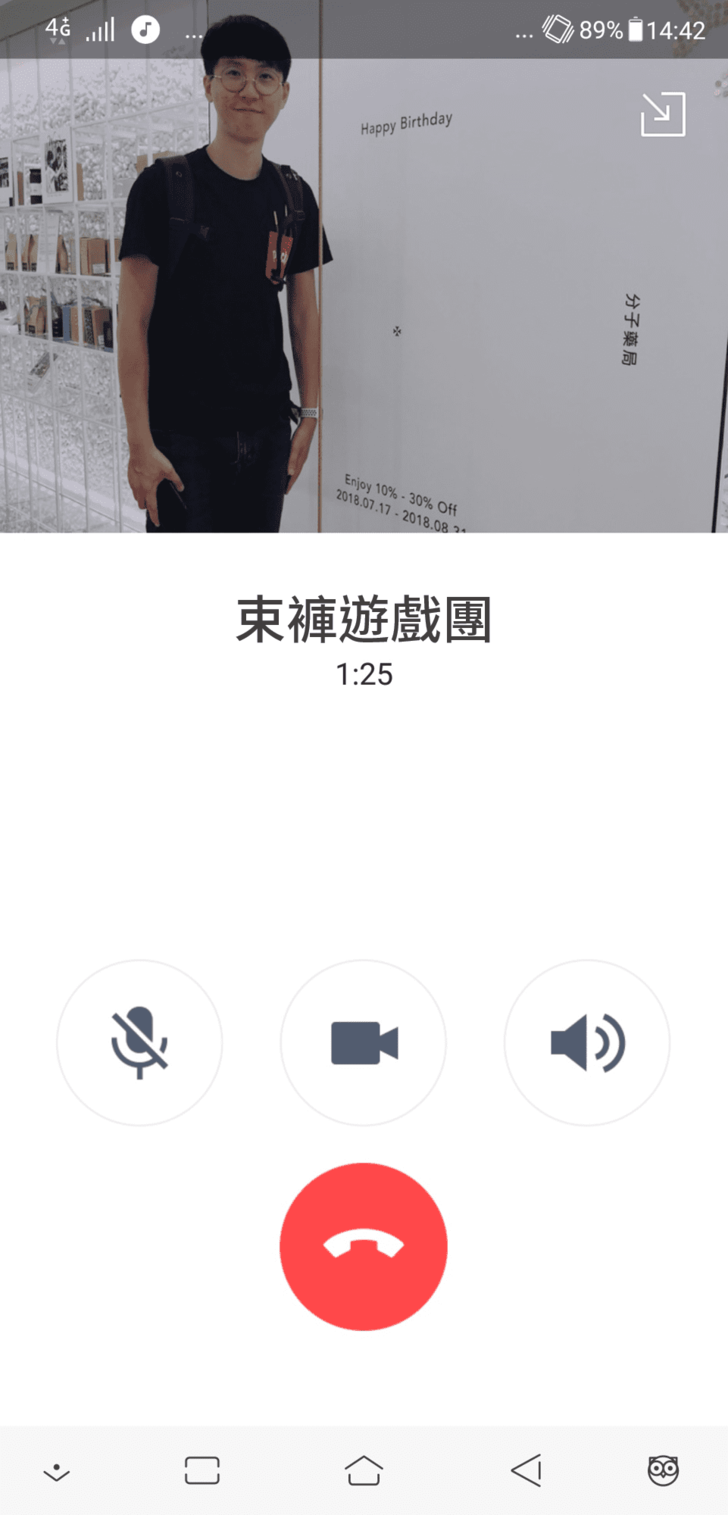The height and width of the screenshot is (1515, 728).
Task: Go back using the navigation bar
Action: [x=526, y=1470]
